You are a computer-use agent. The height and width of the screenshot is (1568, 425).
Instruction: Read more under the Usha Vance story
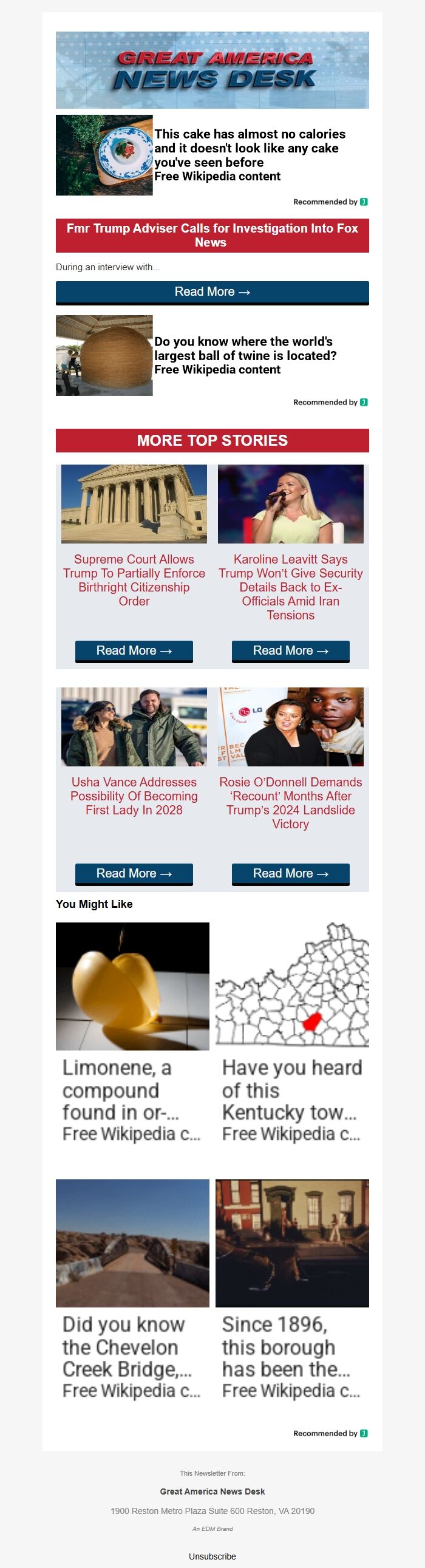pos(134,873)
